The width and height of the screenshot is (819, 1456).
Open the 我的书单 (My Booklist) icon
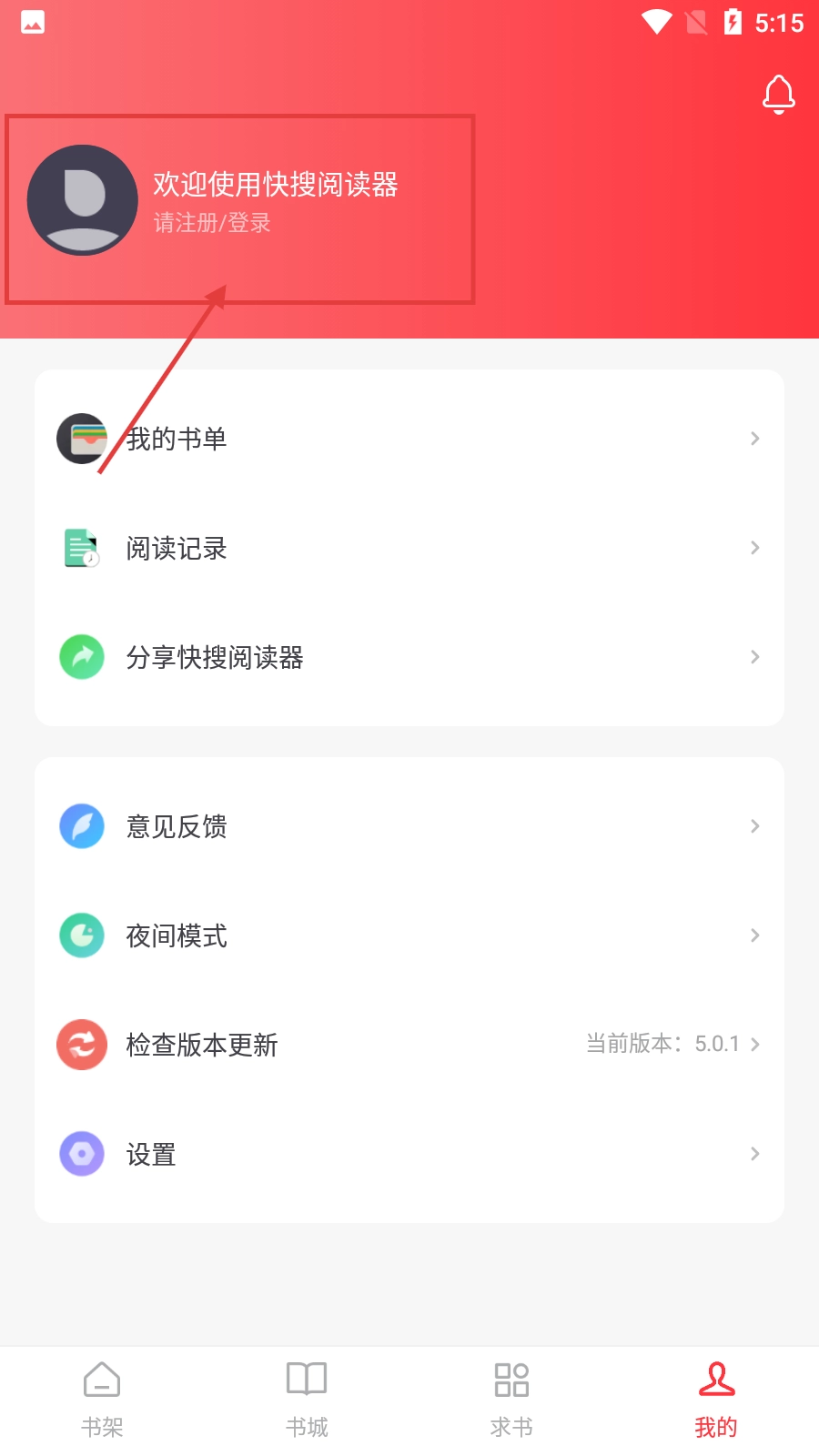point(82,439)
